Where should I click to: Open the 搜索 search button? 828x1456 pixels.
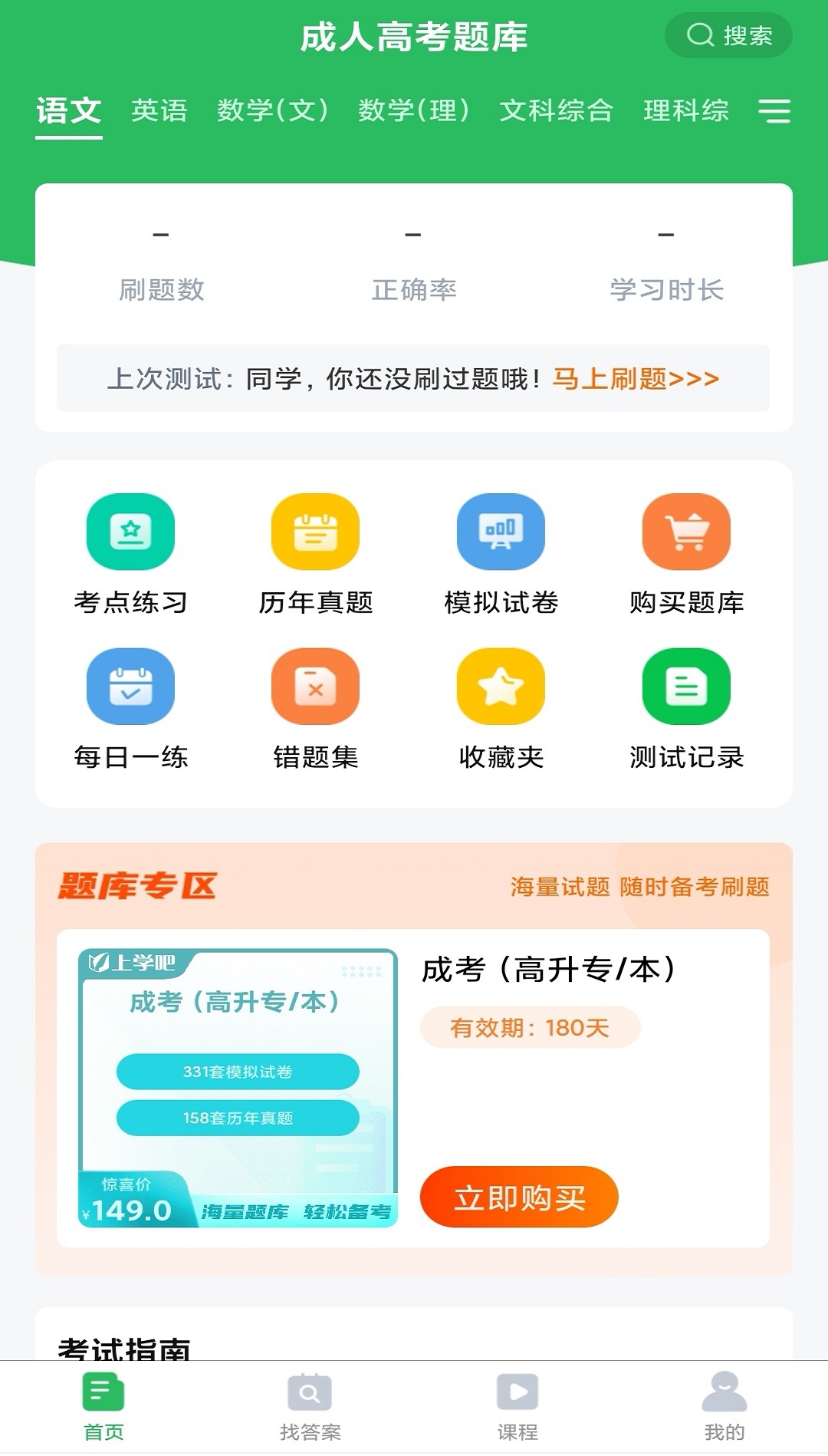728,35
